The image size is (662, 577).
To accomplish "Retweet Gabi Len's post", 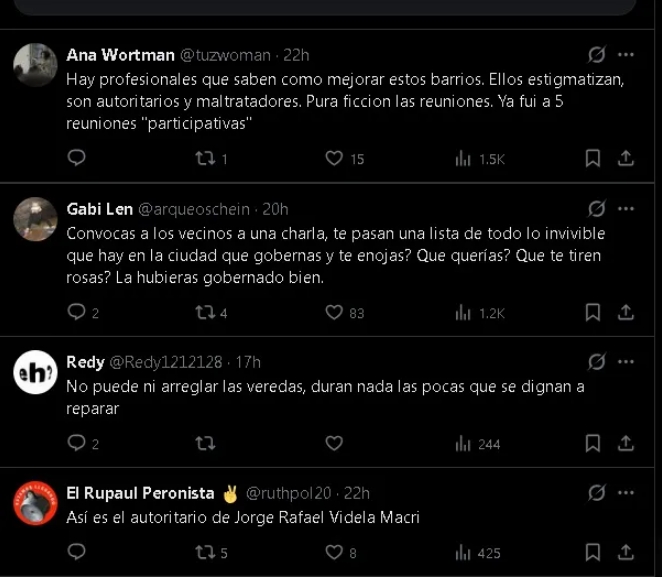I will 205,313.
